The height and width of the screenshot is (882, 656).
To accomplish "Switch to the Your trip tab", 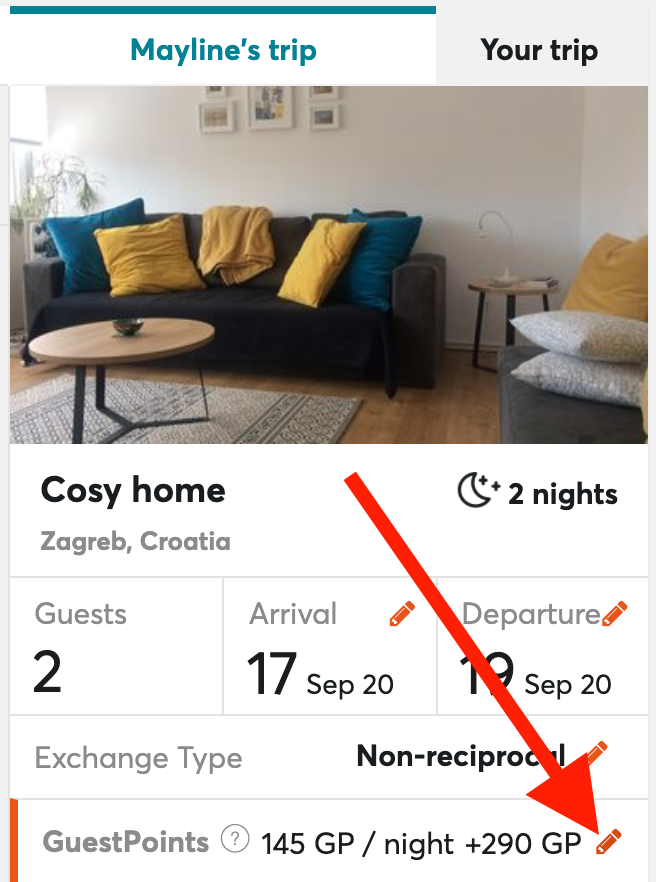I will coord(539,50).
